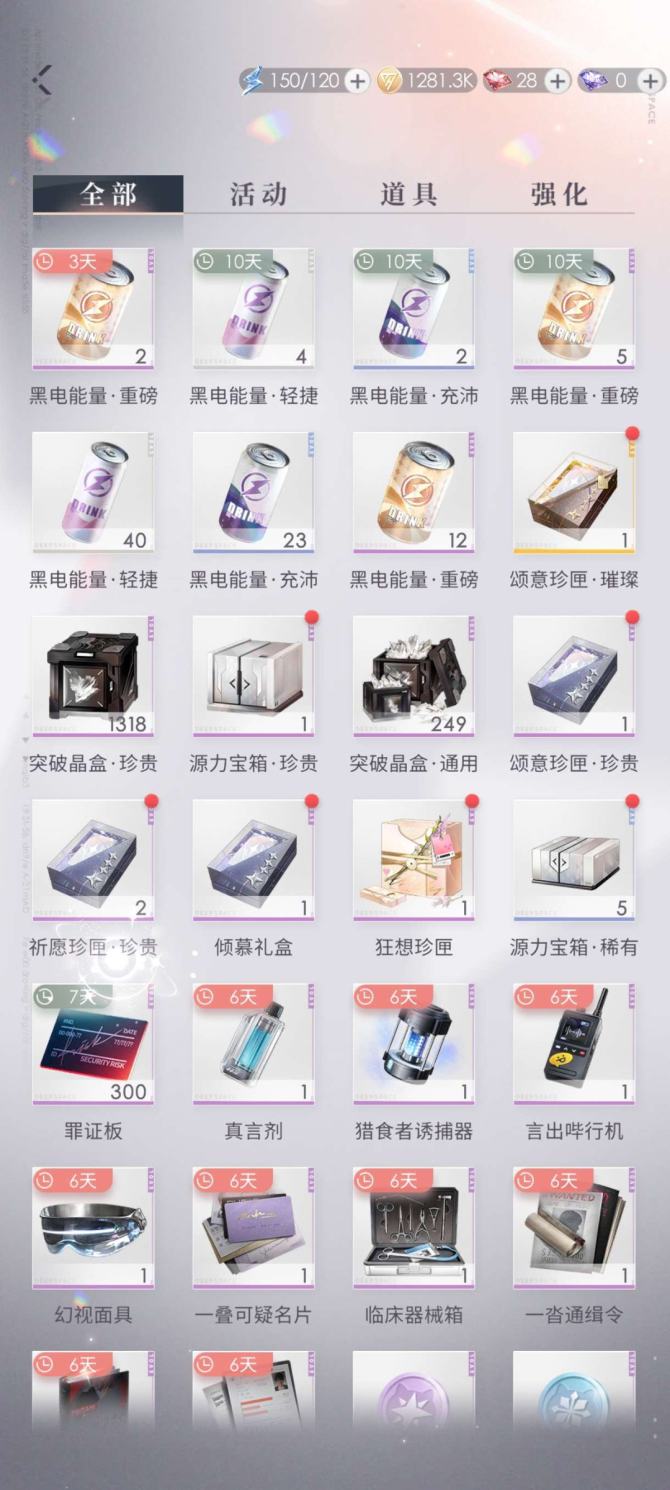Image resolution: width=670 pixels, height=1490 pixels.
Task: Switch to the 强化 tab
Action: click(x=558, y=194)
